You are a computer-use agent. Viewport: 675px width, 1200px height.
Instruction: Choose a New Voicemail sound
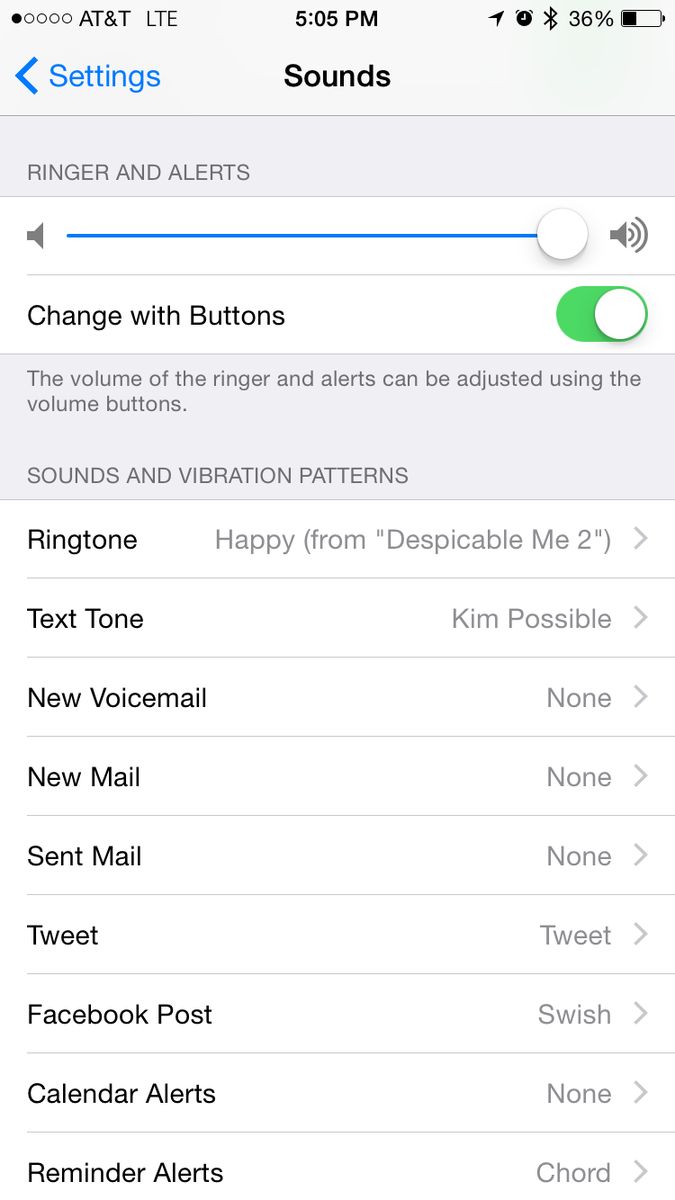(337, 698)
